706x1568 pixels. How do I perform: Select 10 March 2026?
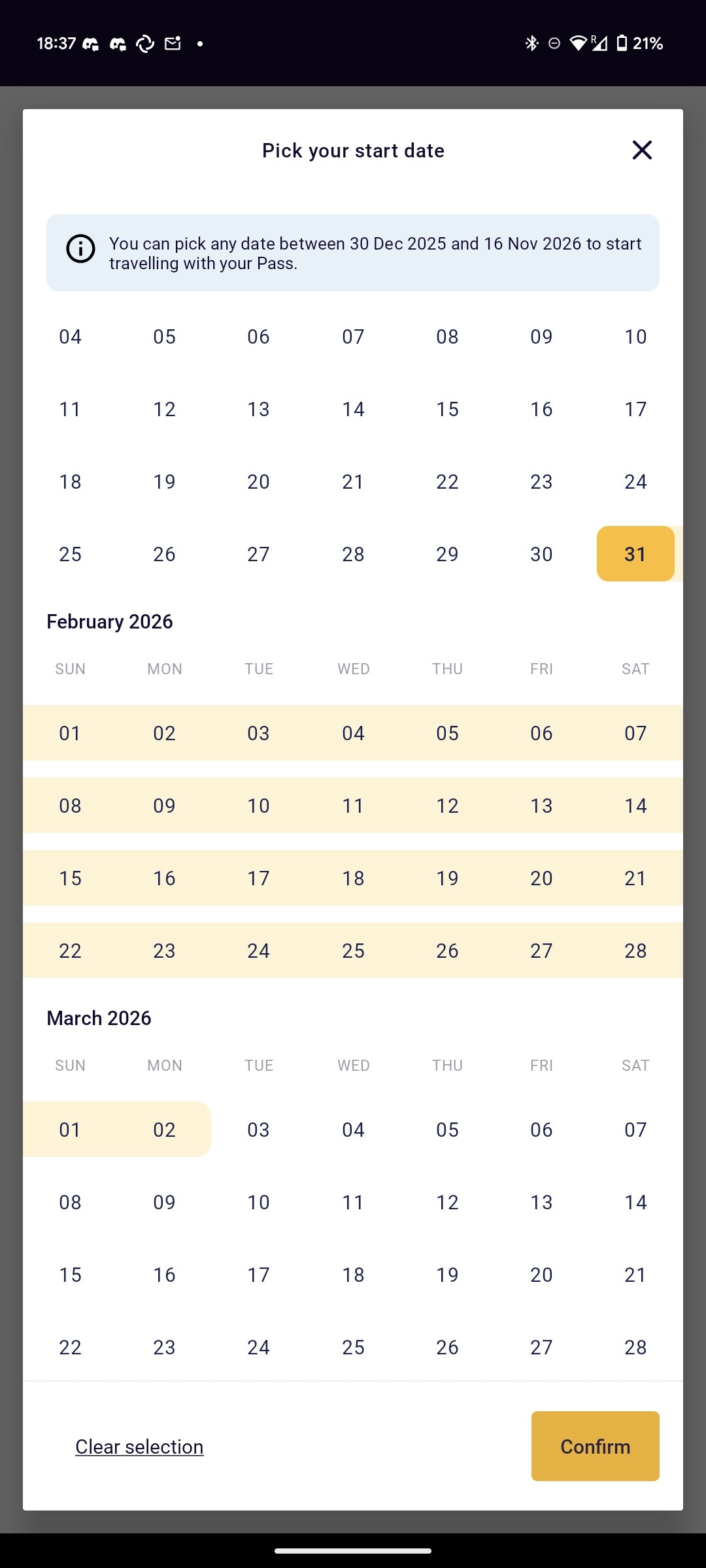[x=259, y=1202]
